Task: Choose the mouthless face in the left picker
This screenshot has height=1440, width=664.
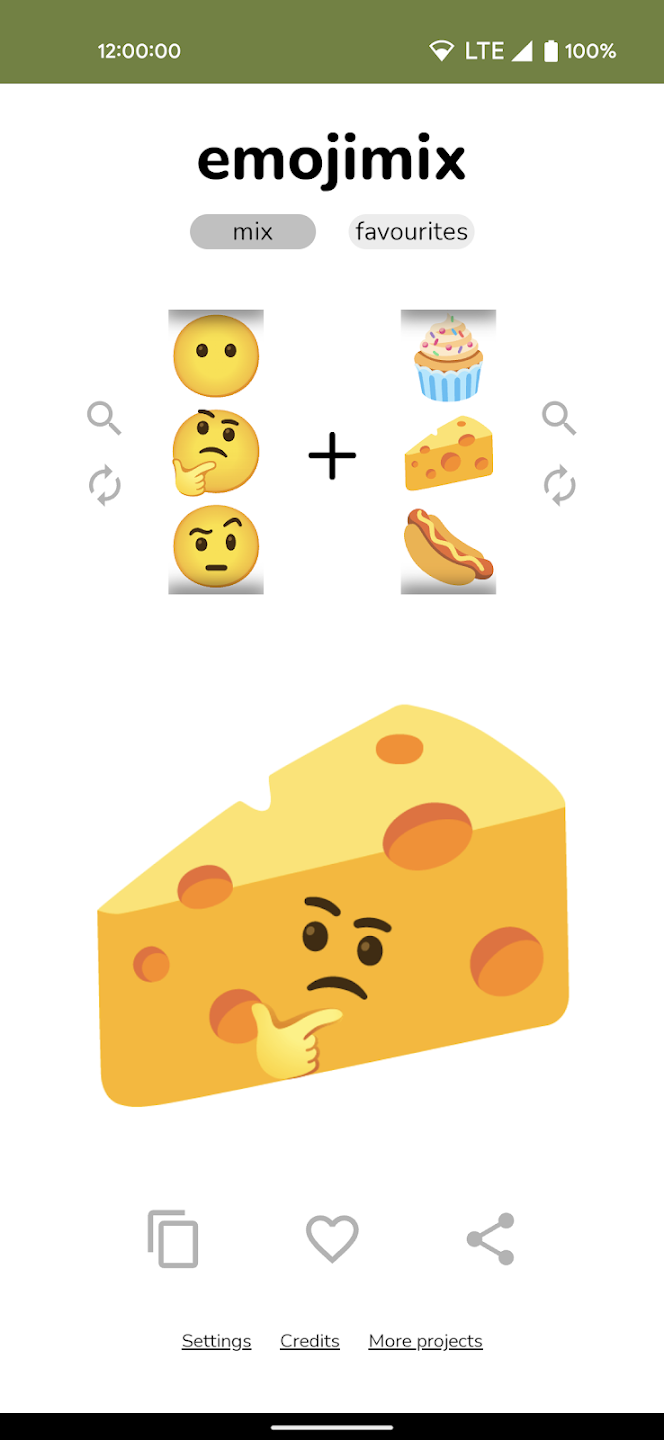Action: pyautogui.click(x=216, y=356)
